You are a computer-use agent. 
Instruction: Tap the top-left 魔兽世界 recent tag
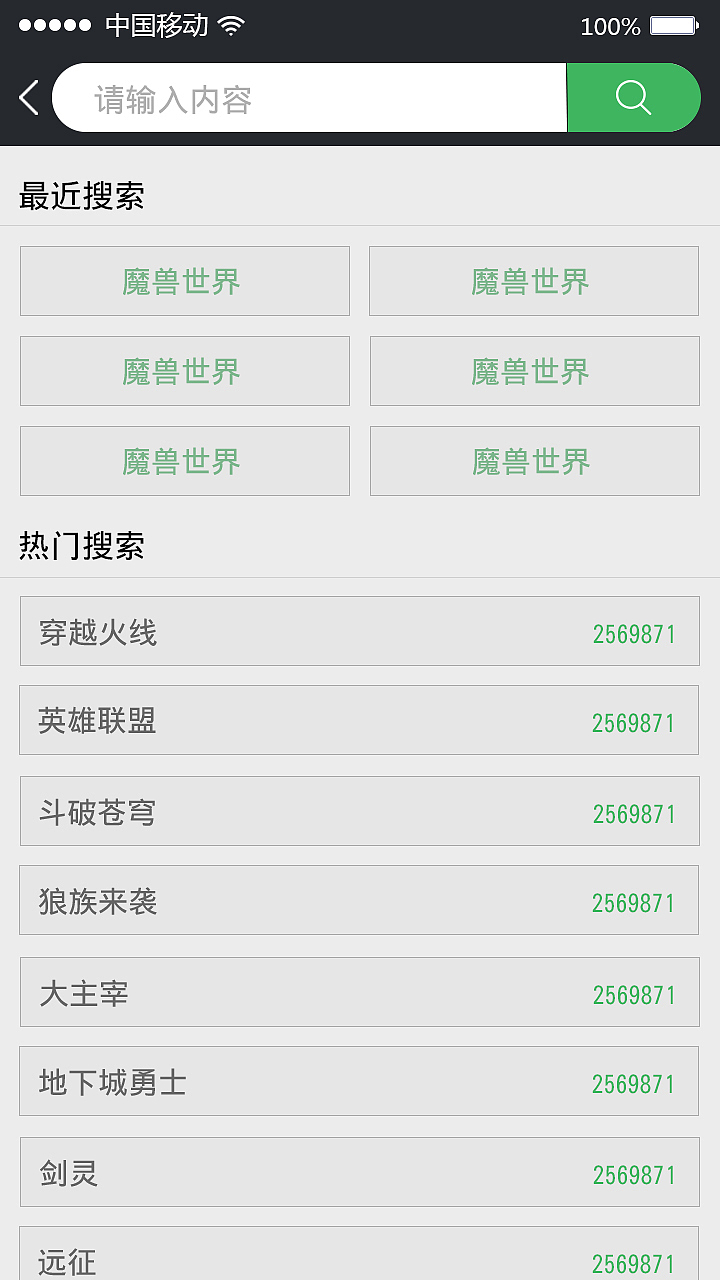(x=184, y=281)
